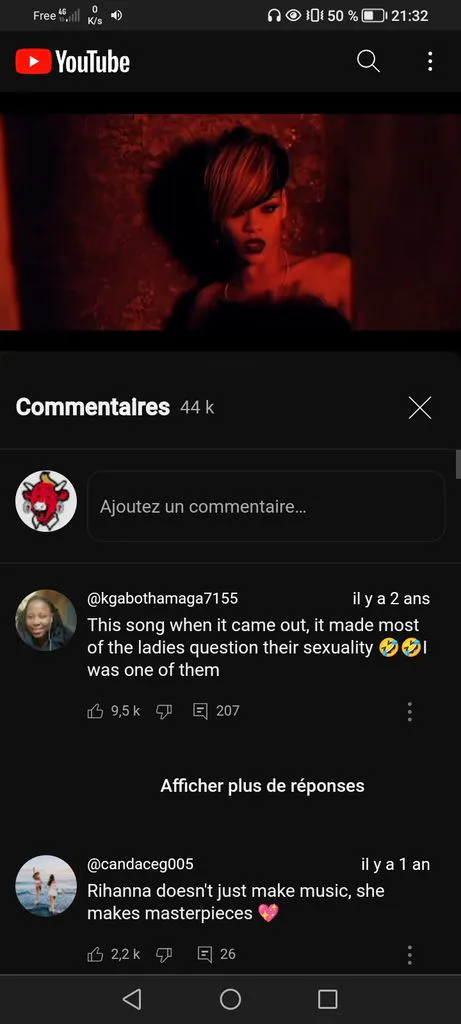Open YouTube search
The width and height of the screenshot is (461, 1024).
pos(368,62)
